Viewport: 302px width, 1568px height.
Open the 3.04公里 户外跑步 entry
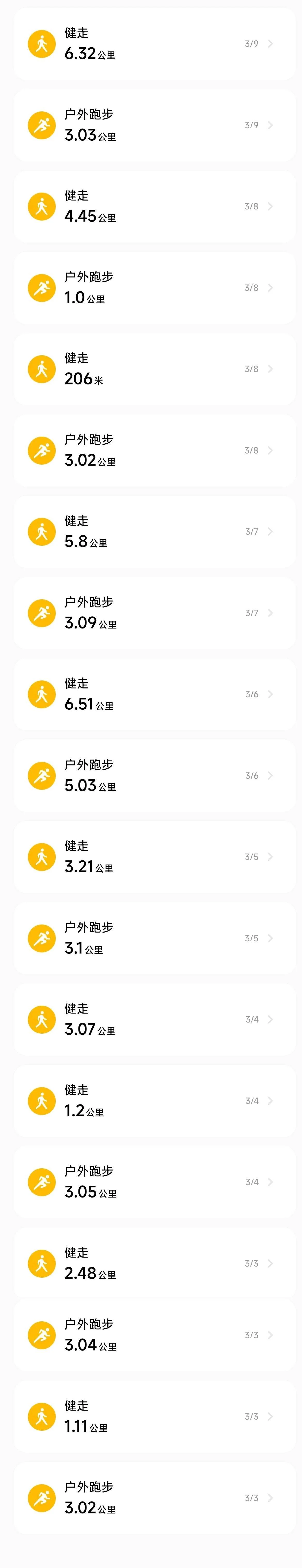[154, 1335]
